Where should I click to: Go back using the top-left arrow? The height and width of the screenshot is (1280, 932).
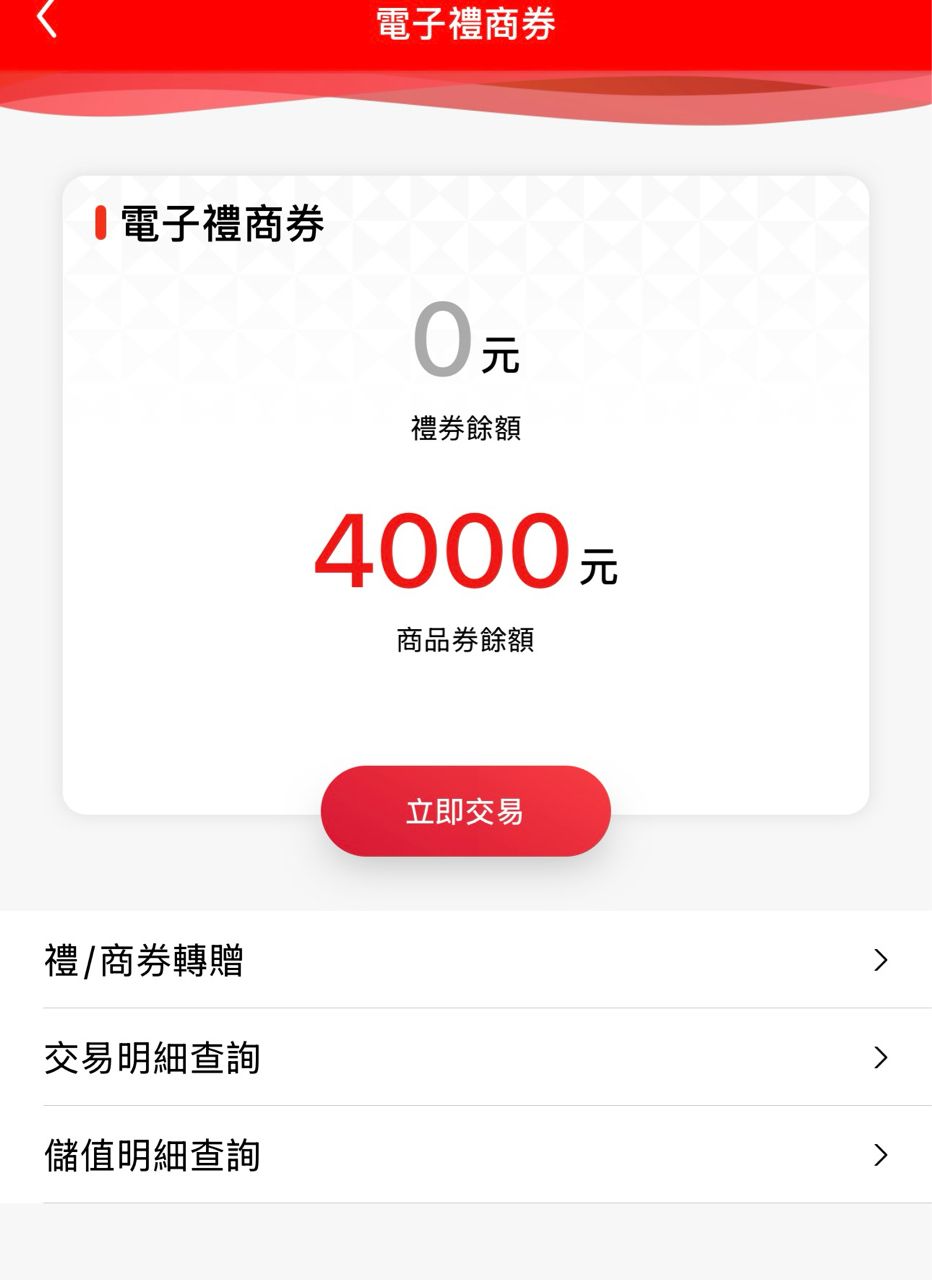click(x=46, y=20)
